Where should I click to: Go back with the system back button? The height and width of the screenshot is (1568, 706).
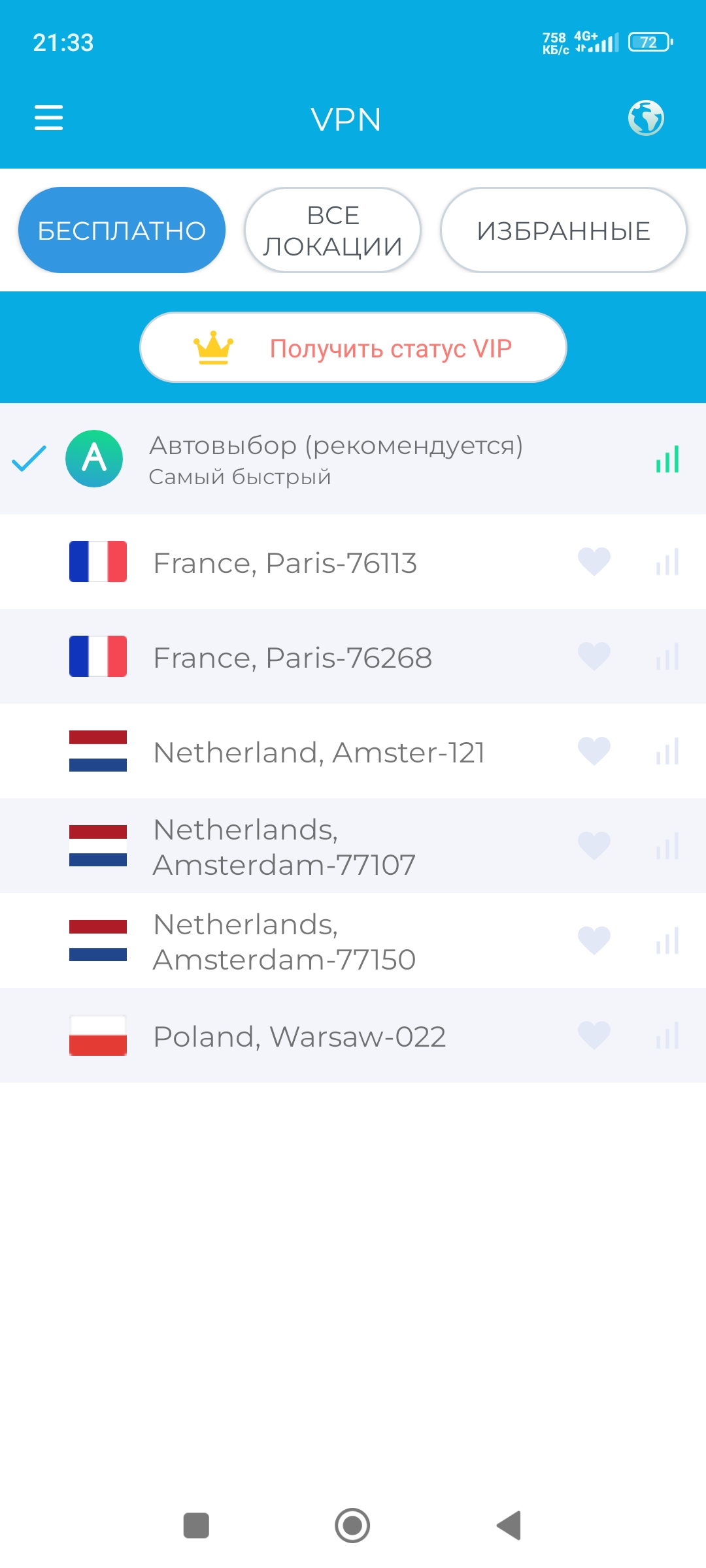509,1526
